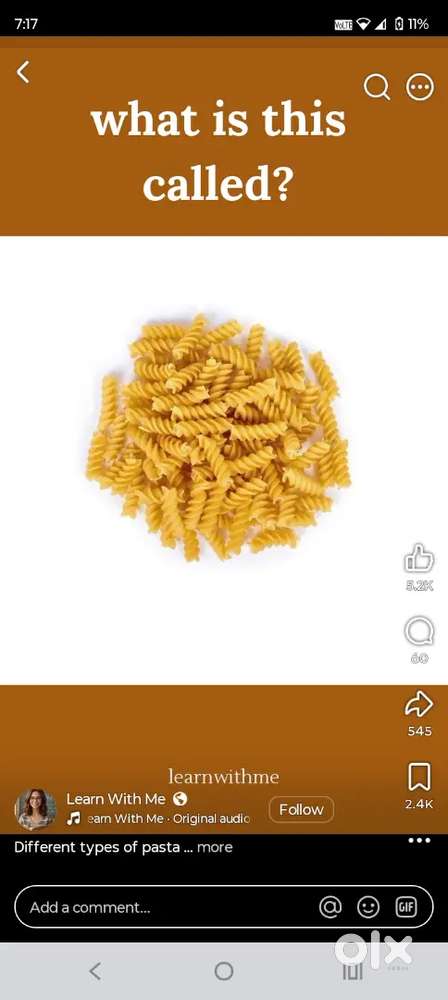Insert a mention with the @ icon
Image resolution: width=448 pixels, height=1000 pixels.
pyautogui.click(x=331, y=907)
